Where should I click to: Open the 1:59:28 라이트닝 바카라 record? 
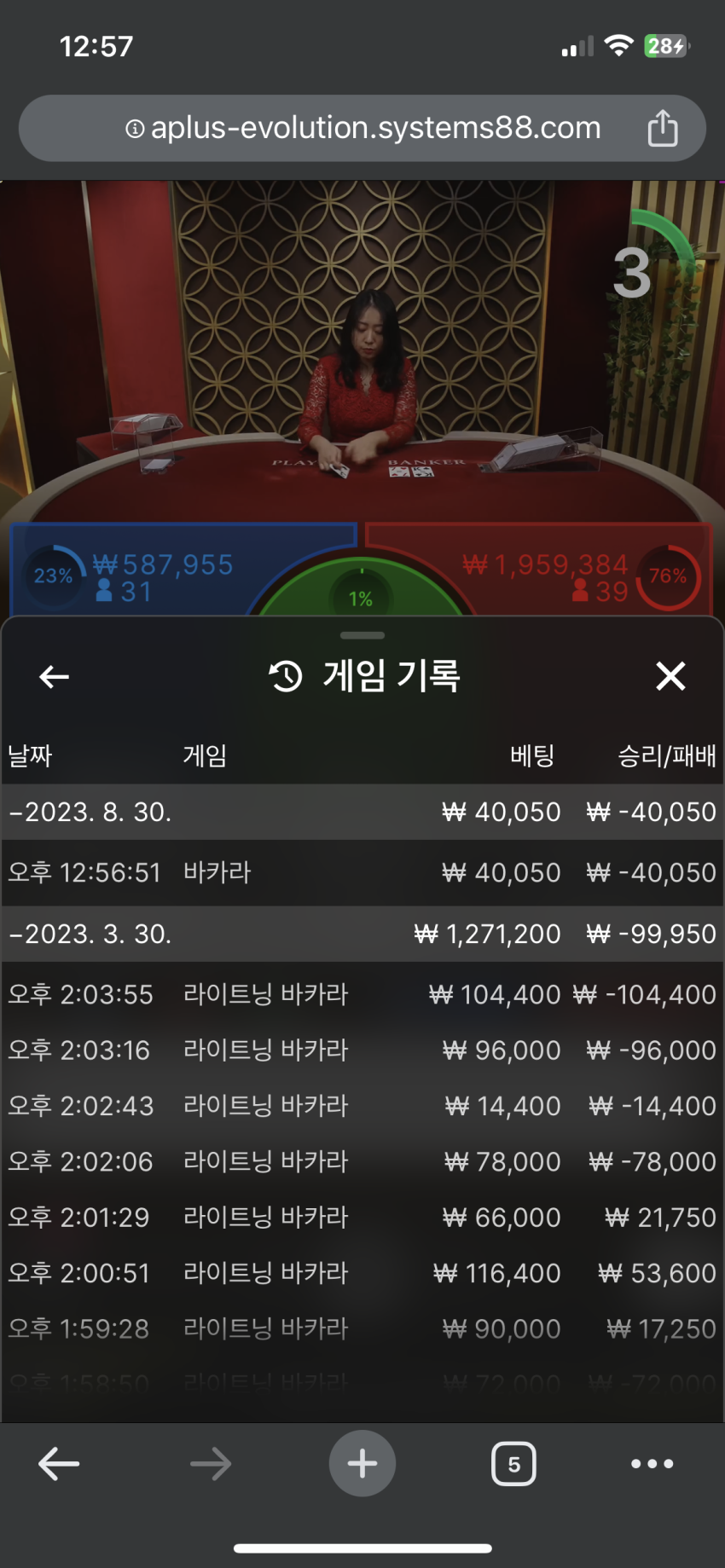pyautogui.click(x=362, y=1328)
